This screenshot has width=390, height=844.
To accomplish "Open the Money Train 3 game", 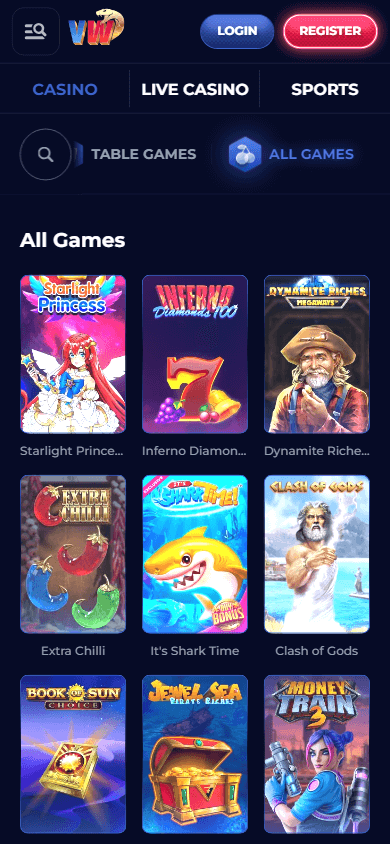I will pyautogui.click(x=317, y=754).
